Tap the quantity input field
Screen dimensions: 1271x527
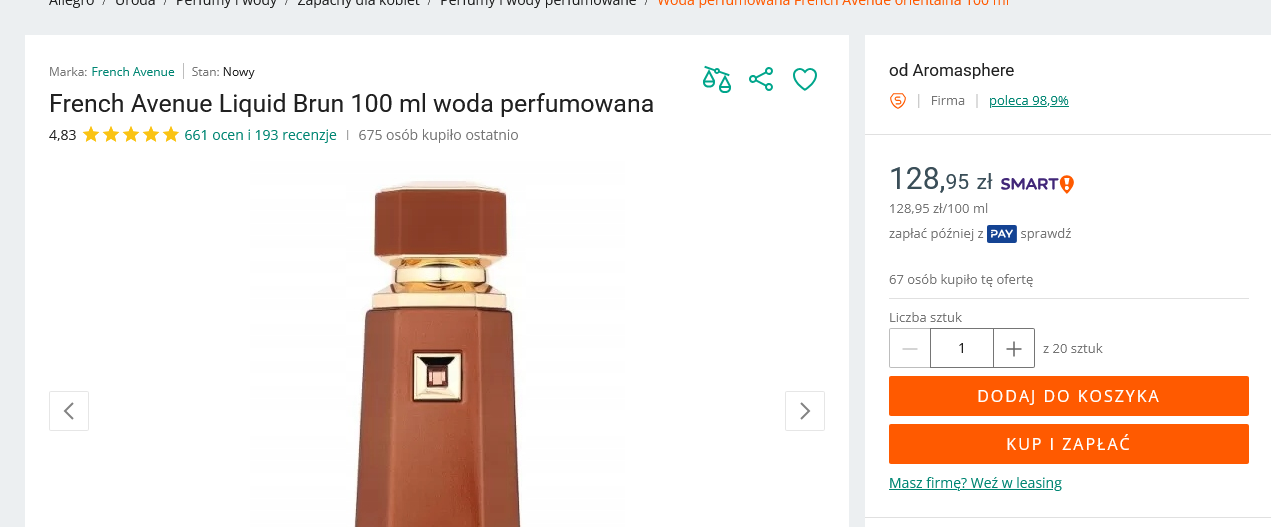962,348
